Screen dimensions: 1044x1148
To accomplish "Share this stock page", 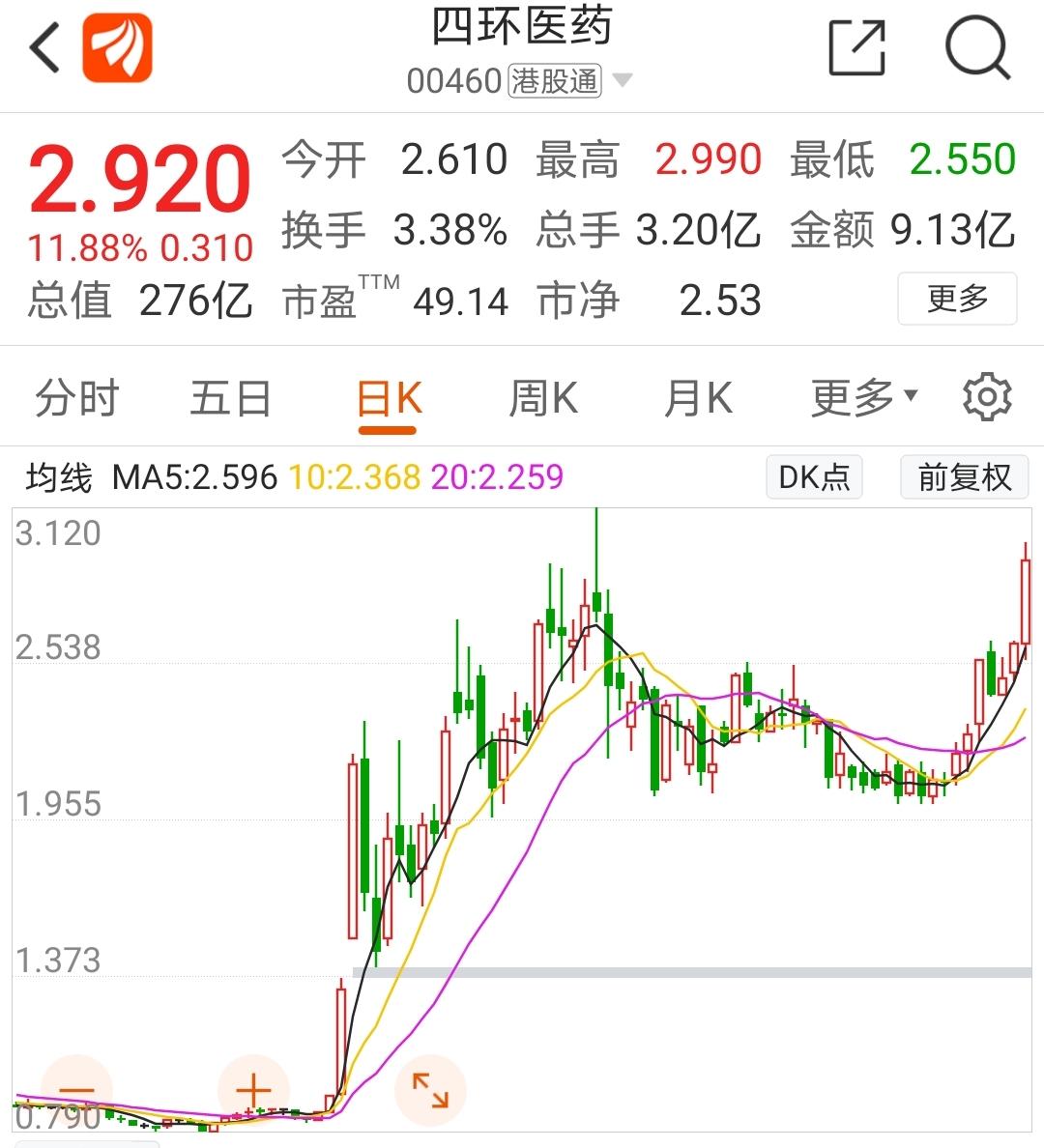I will pos(856,47).
